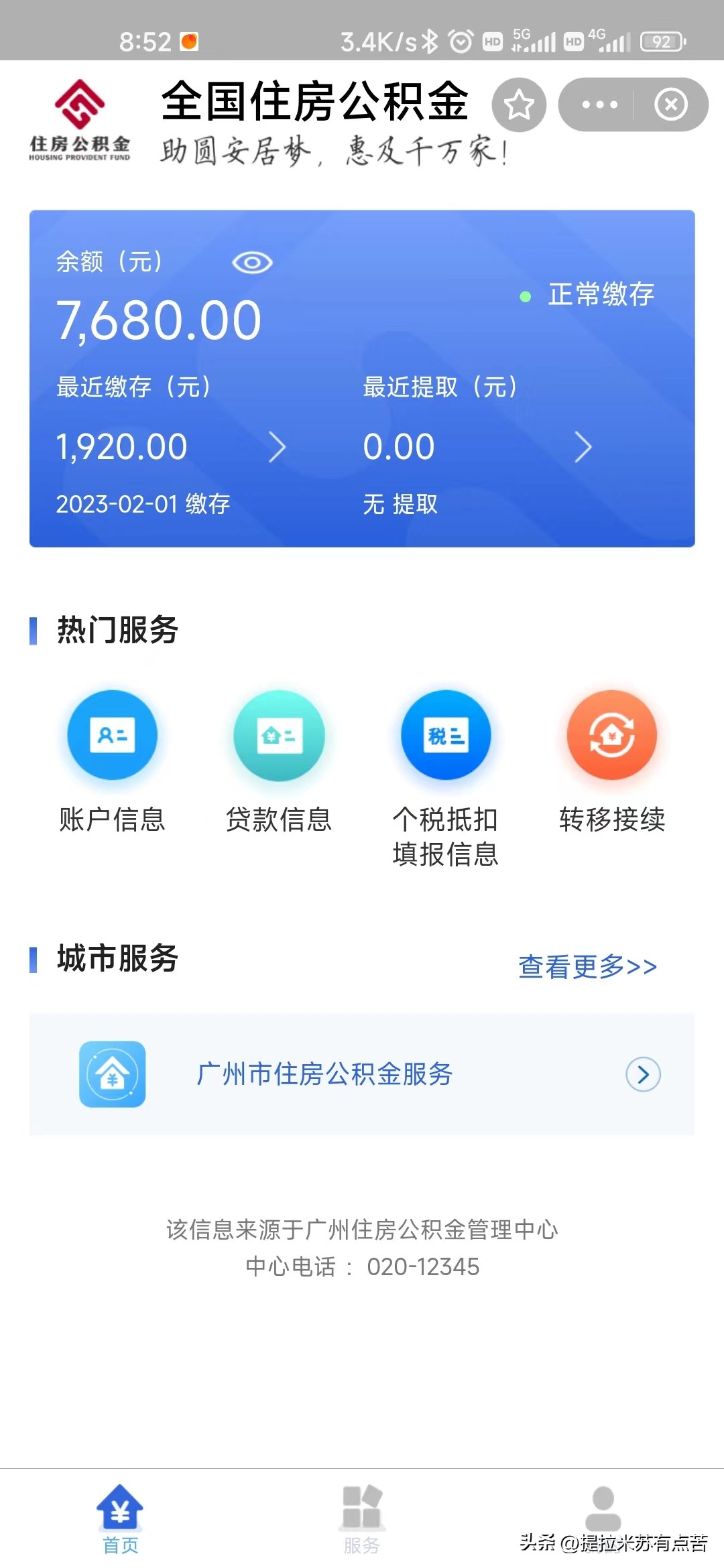Toggle balance visibility with the eye icon
This screenshot has width=724, height=1568.
click(252, 263)
